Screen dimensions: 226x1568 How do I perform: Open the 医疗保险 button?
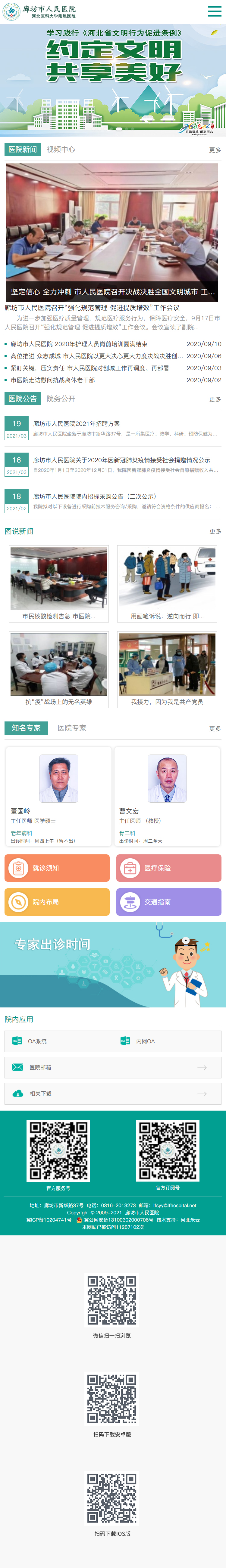click(x=169, y=868)
